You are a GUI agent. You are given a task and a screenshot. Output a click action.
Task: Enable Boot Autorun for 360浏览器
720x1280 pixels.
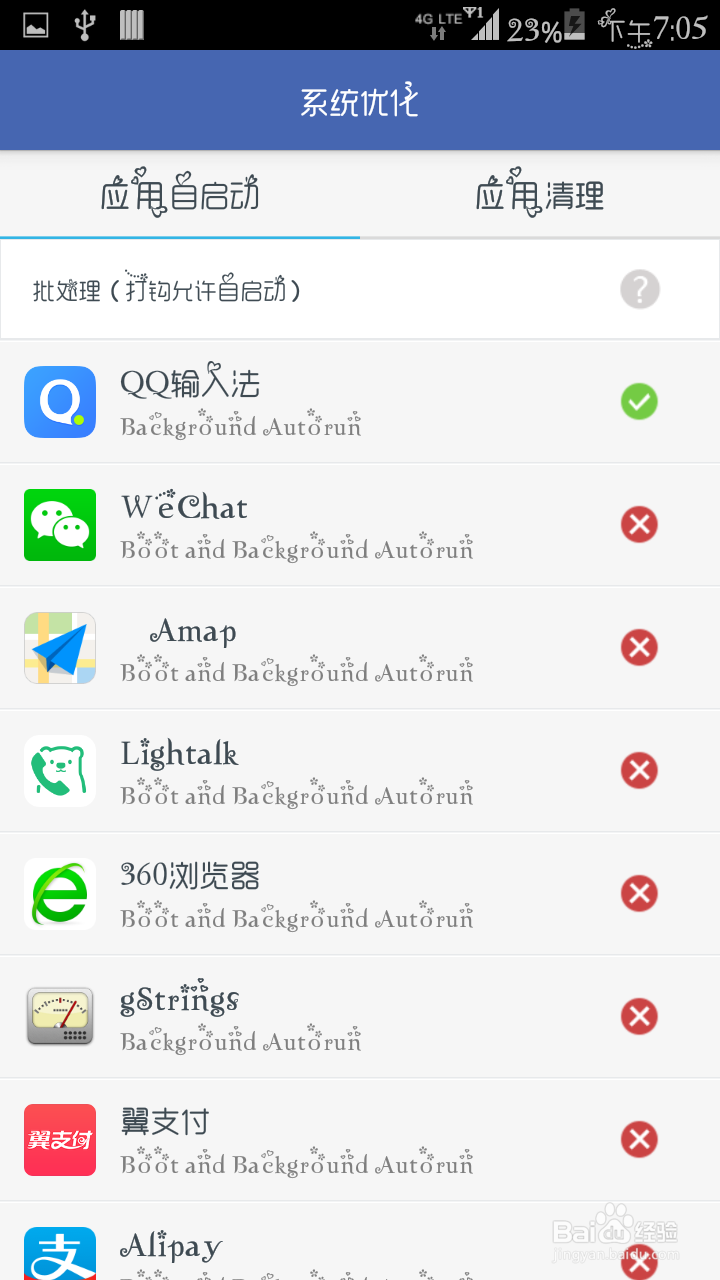(x=639, y=893)
